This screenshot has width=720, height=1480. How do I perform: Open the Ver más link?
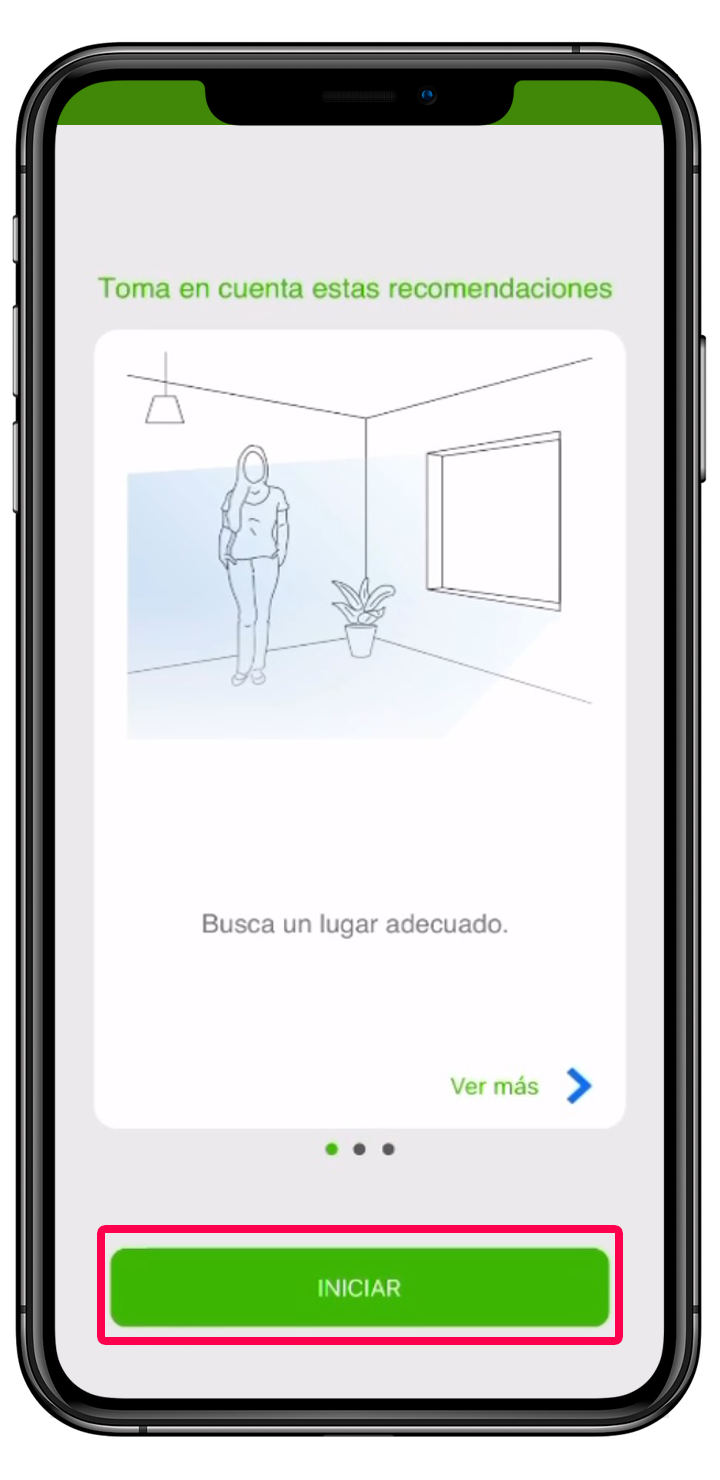494,1086
